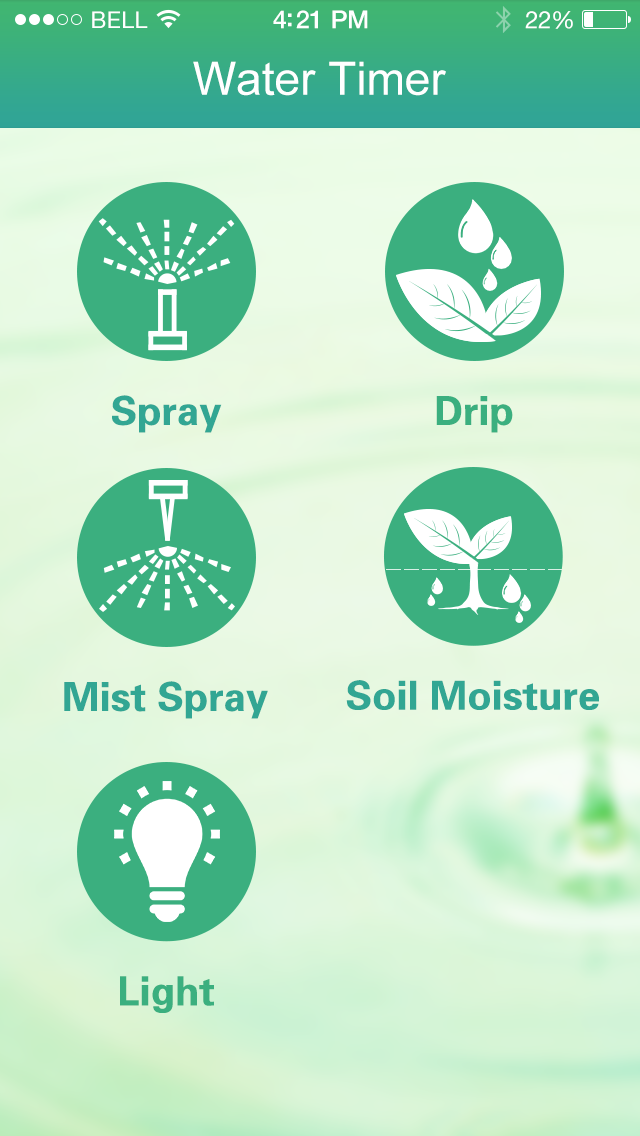Open Soil Moisture settings

pos(473,556)
